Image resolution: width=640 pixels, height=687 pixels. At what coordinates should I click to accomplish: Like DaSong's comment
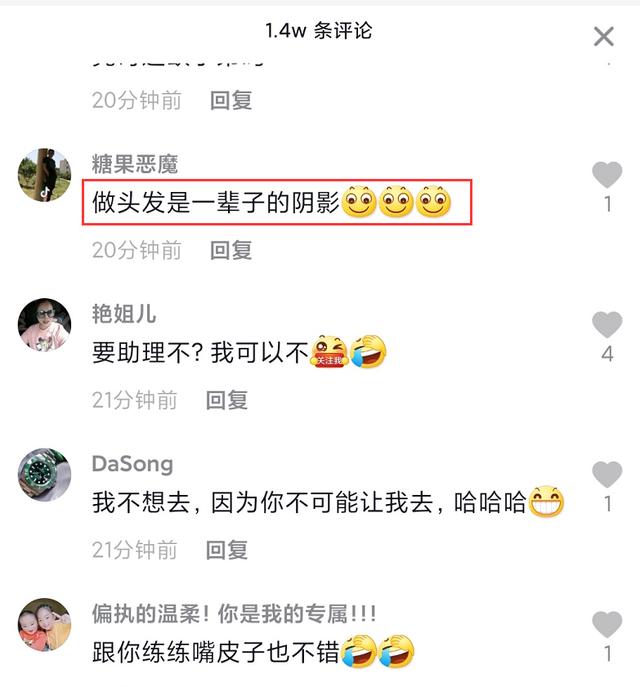607,474
